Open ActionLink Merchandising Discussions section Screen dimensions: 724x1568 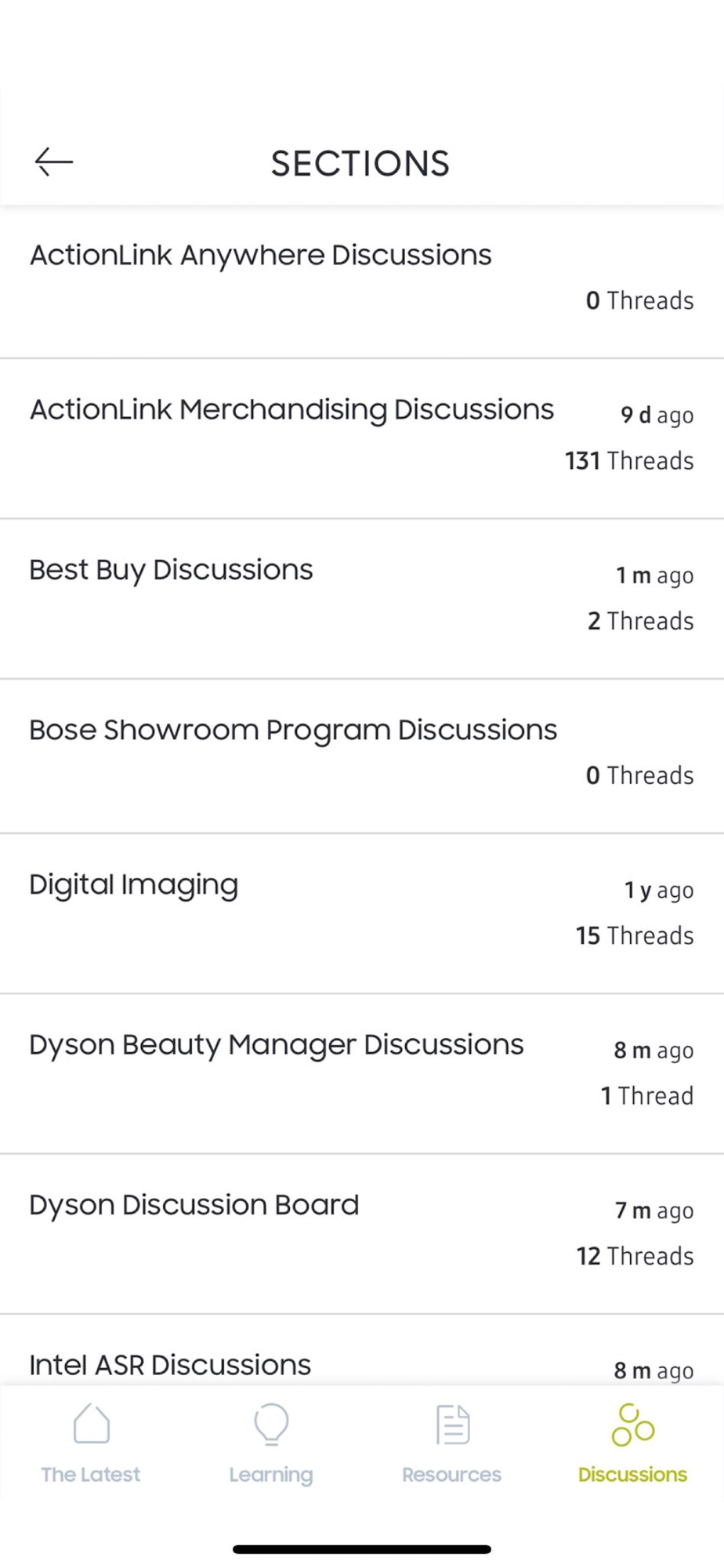[x=362, y=438]
